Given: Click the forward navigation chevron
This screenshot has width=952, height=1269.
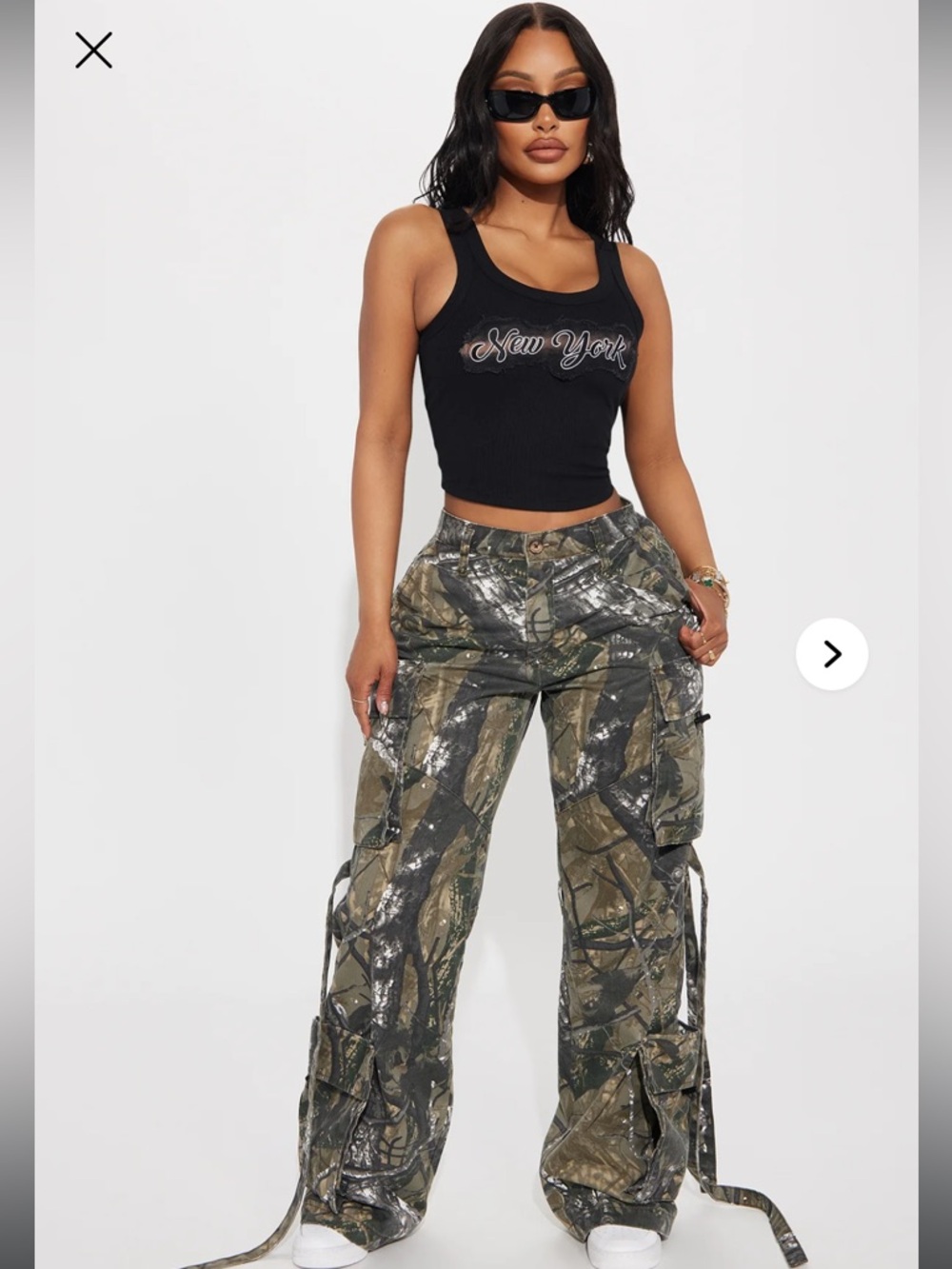Looking at the screenshot, I should [x=835, y=654].
